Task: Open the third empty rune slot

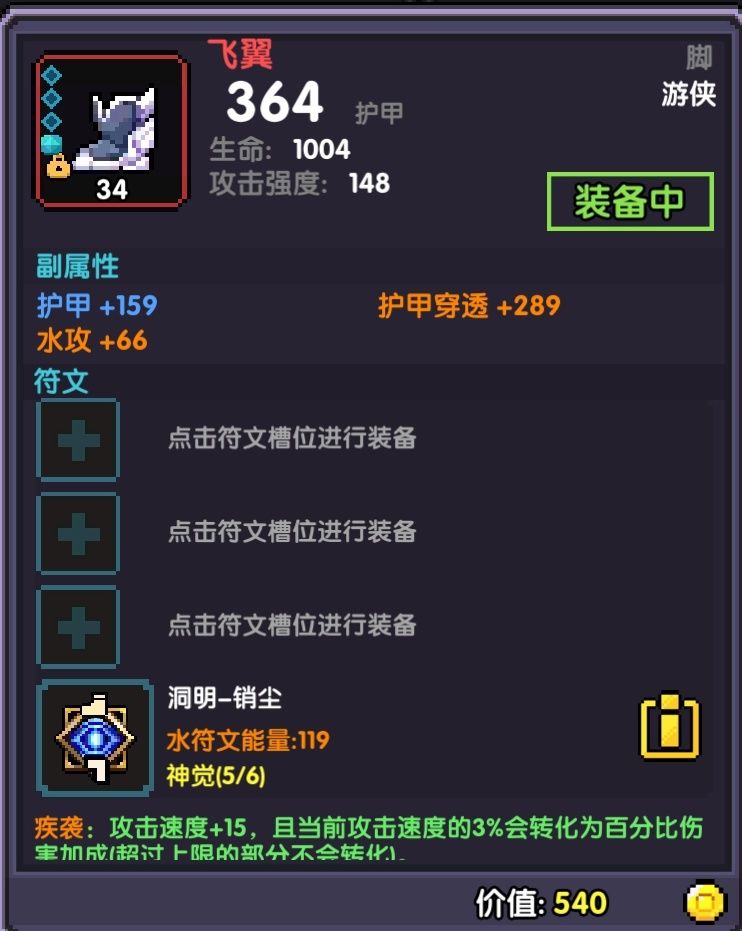Action: click(78, 626)
